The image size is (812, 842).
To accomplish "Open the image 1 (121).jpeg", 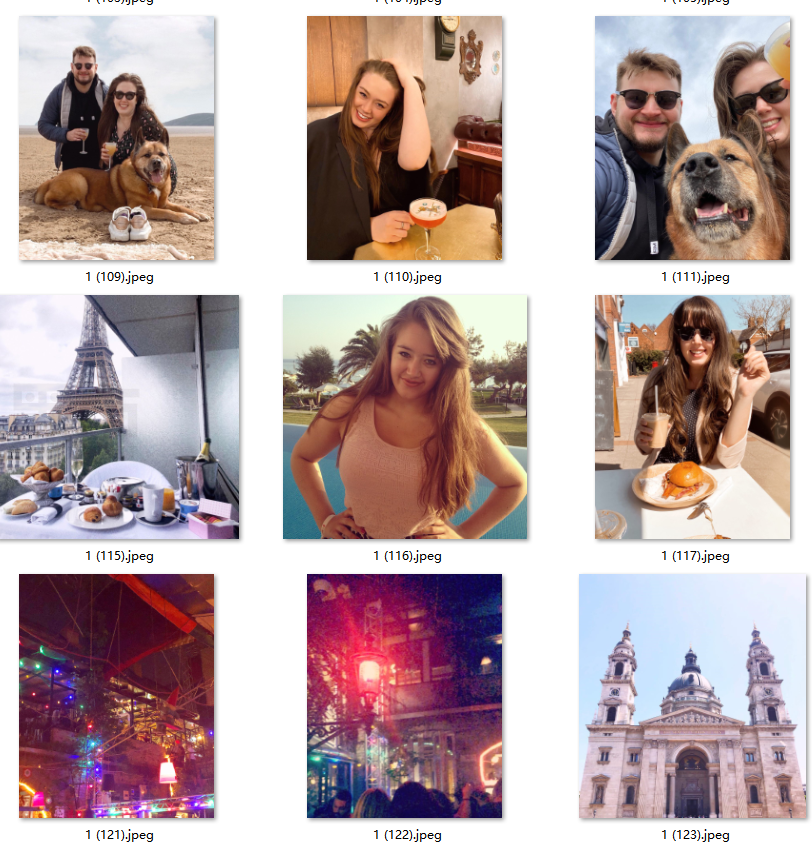I will [117, 696].
